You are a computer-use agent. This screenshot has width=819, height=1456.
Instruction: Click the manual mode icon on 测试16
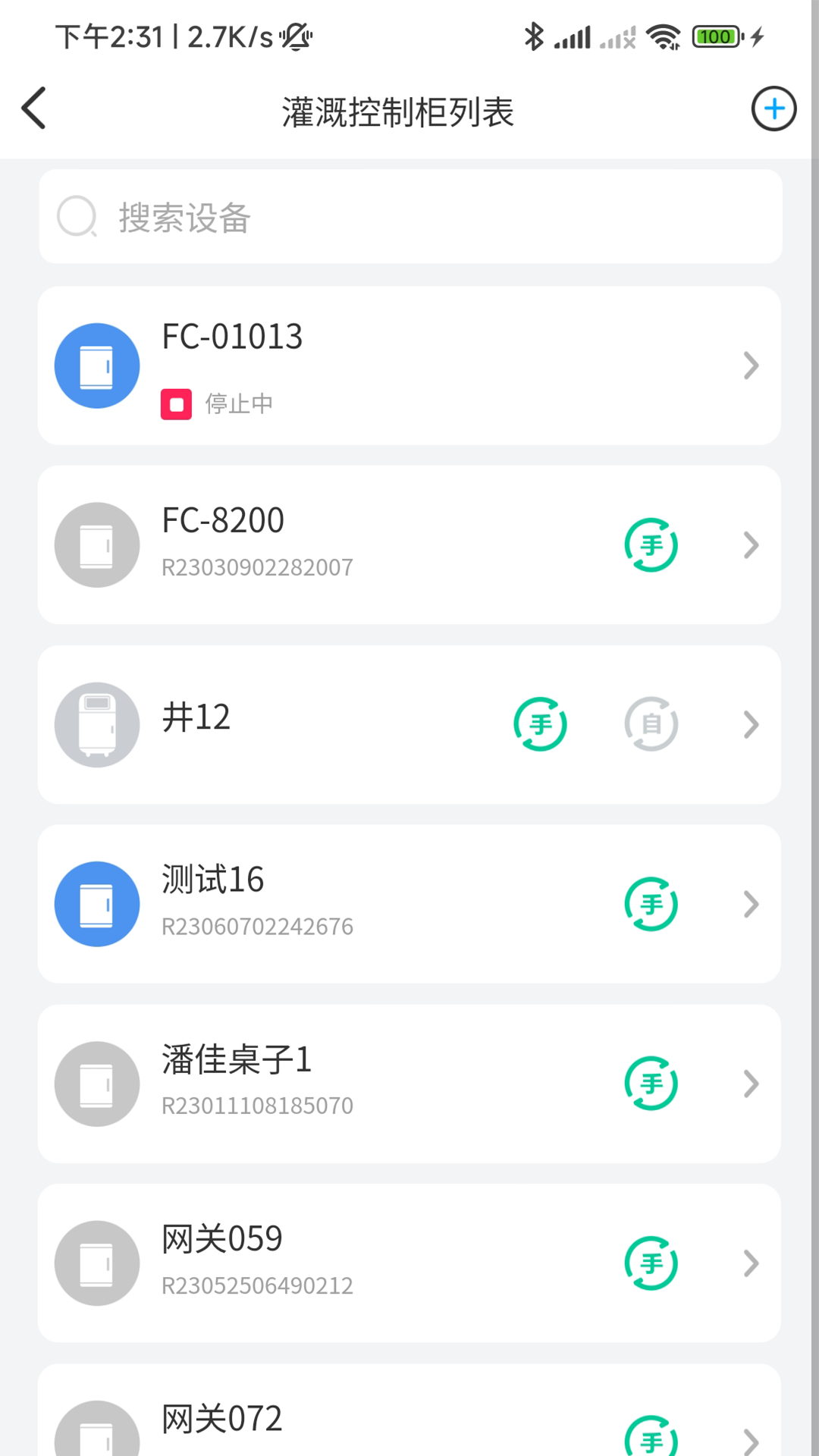(x=650, y=903)
